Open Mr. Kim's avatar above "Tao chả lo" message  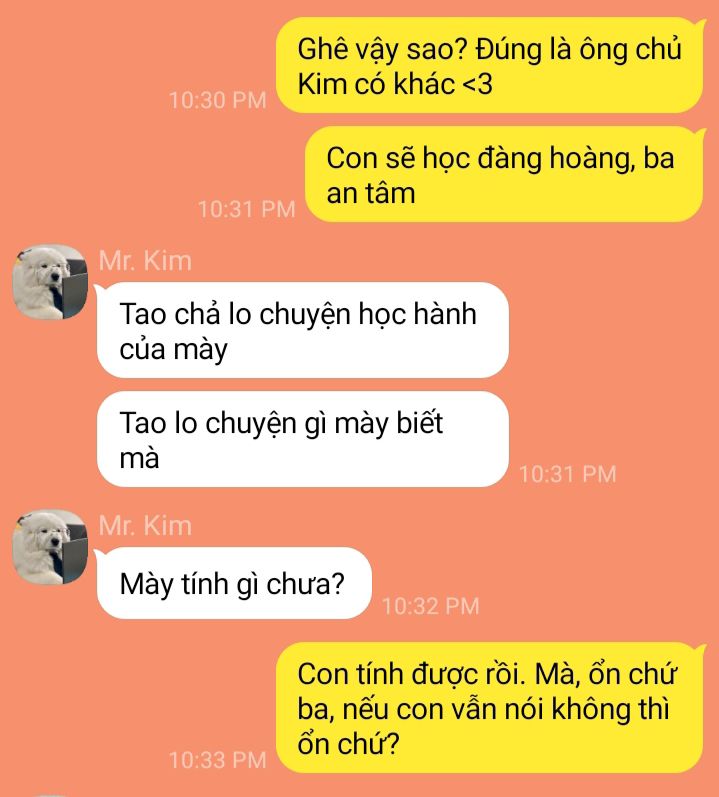point(50,282)
